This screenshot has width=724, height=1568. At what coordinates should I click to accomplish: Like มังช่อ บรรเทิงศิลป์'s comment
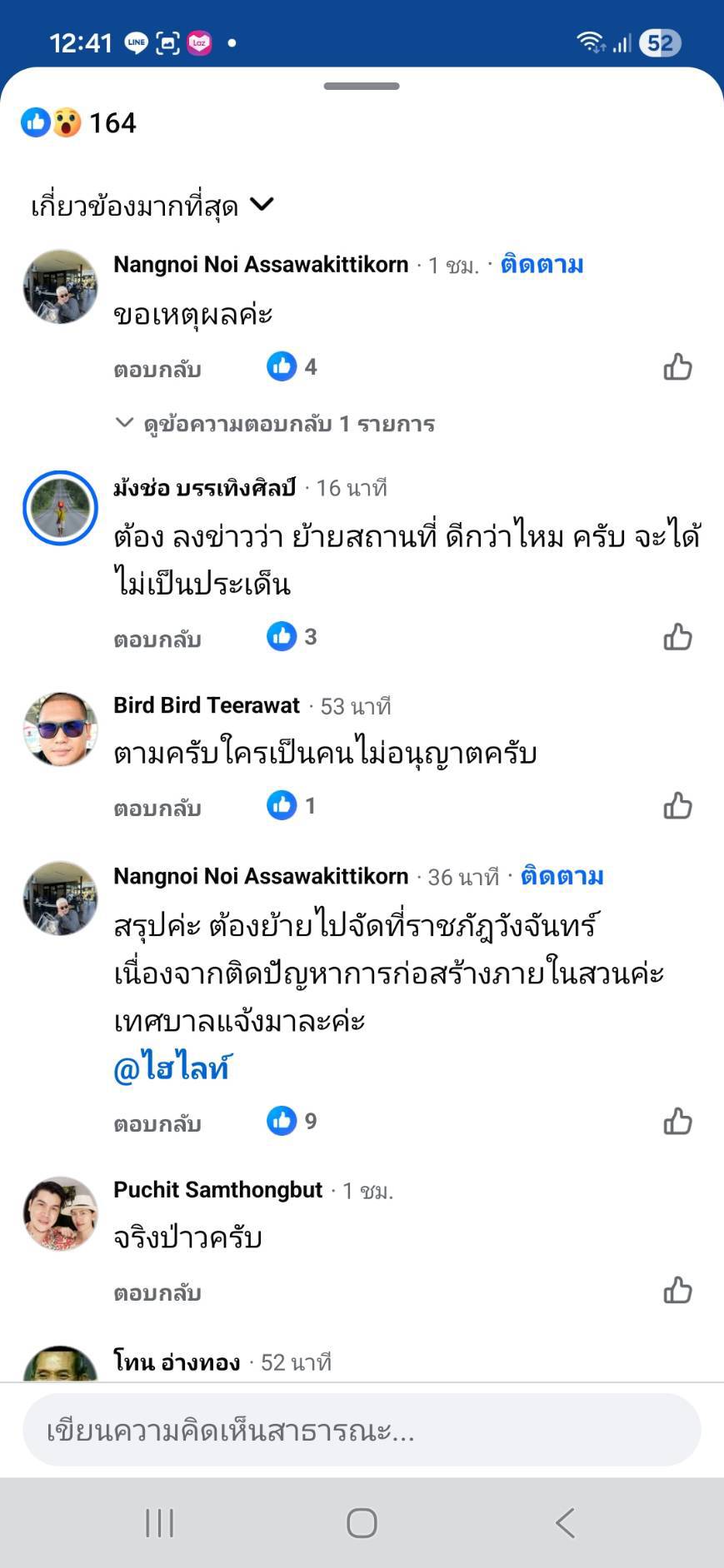tap(677, 637)
